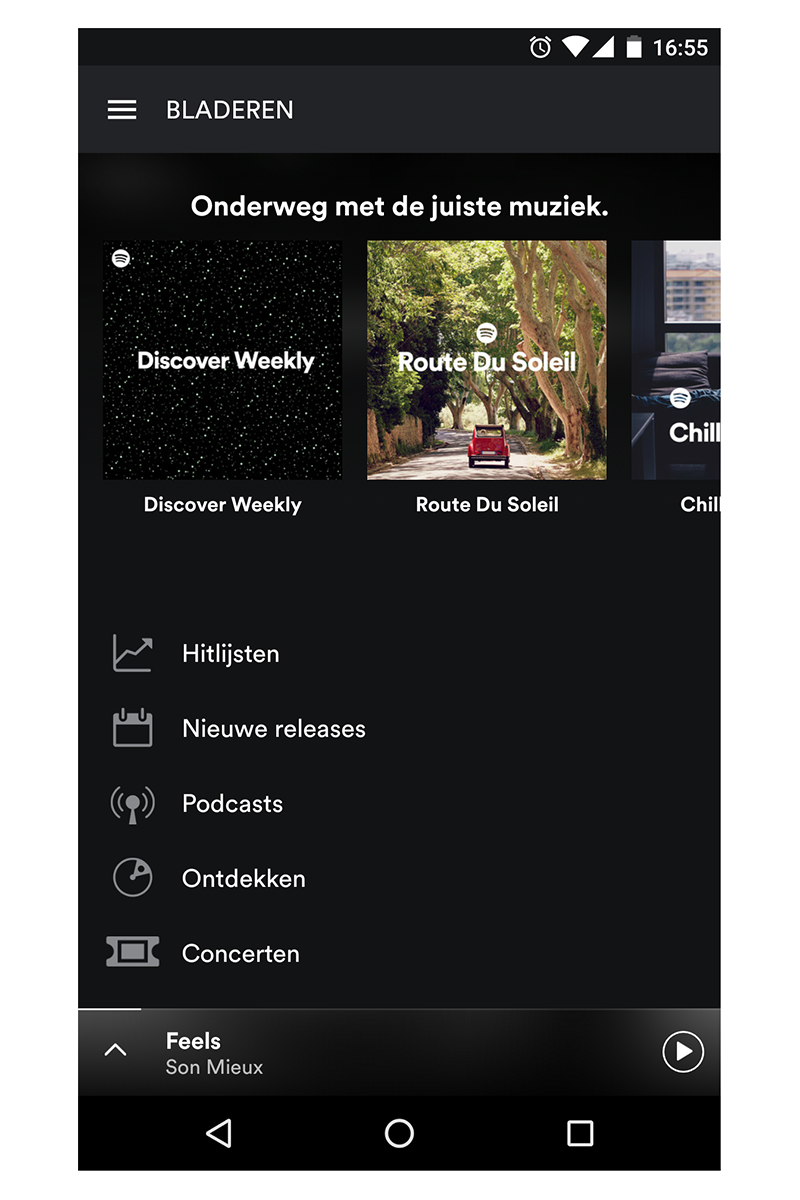Open the hamburger menu drawer

(x=122, y=110)
